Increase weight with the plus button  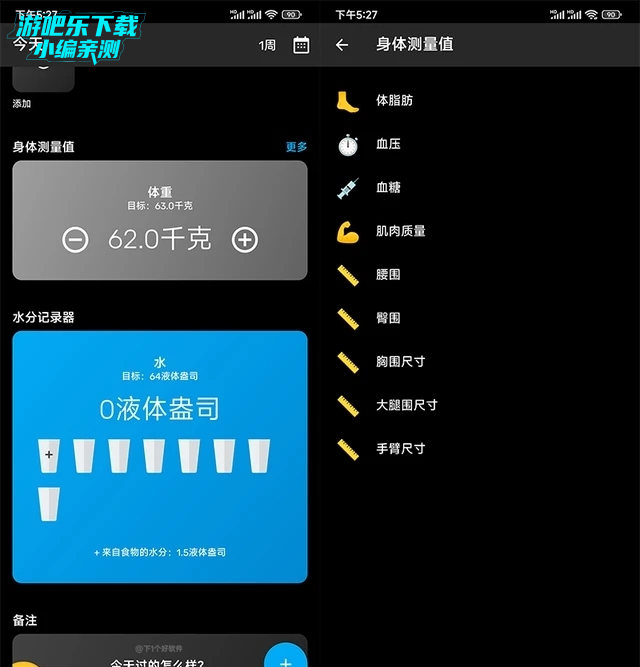pos(245,240)
